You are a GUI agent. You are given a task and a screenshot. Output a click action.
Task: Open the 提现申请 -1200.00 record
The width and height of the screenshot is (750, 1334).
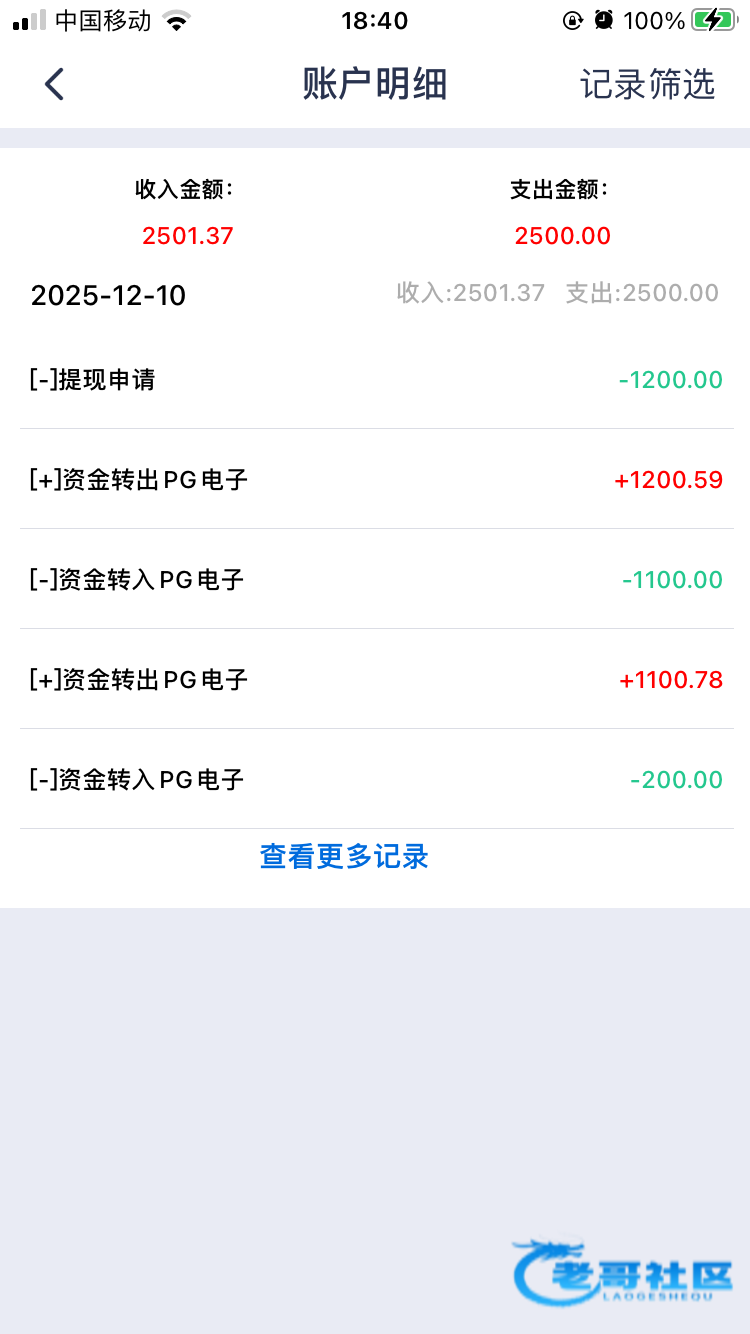coord(376,380)
